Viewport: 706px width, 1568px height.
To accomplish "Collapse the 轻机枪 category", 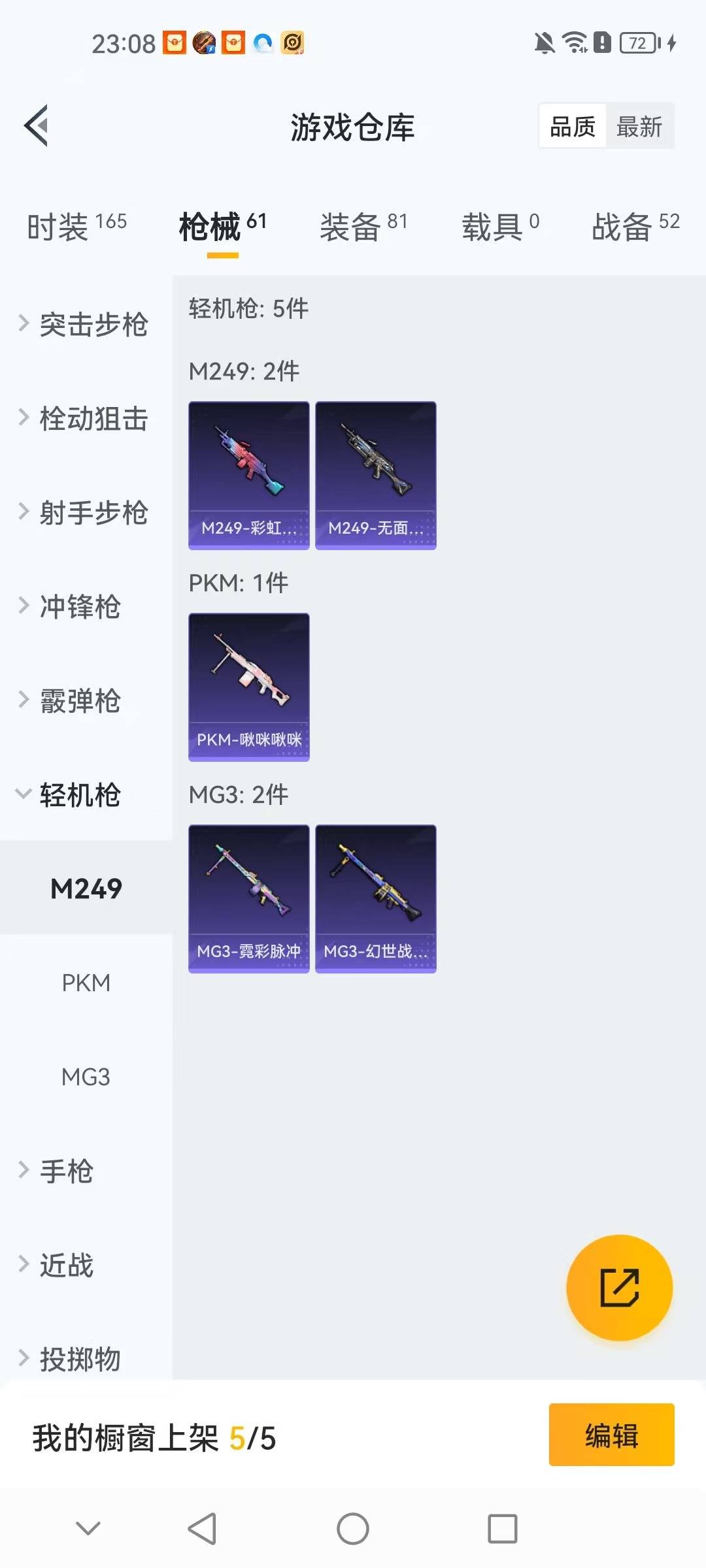I will coord(82,796).
